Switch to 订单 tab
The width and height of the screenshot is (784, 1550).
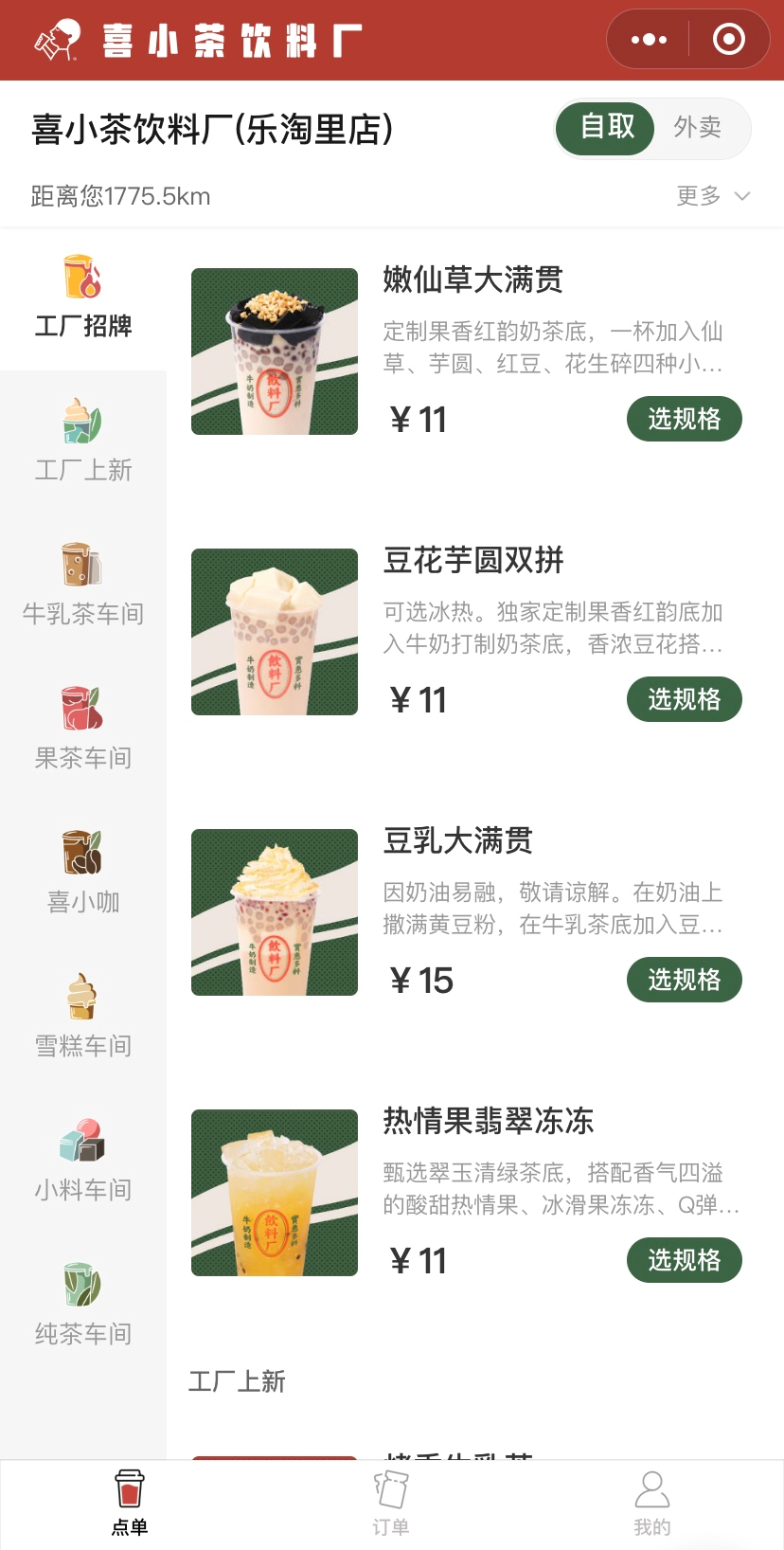(x=391, y=1504)
